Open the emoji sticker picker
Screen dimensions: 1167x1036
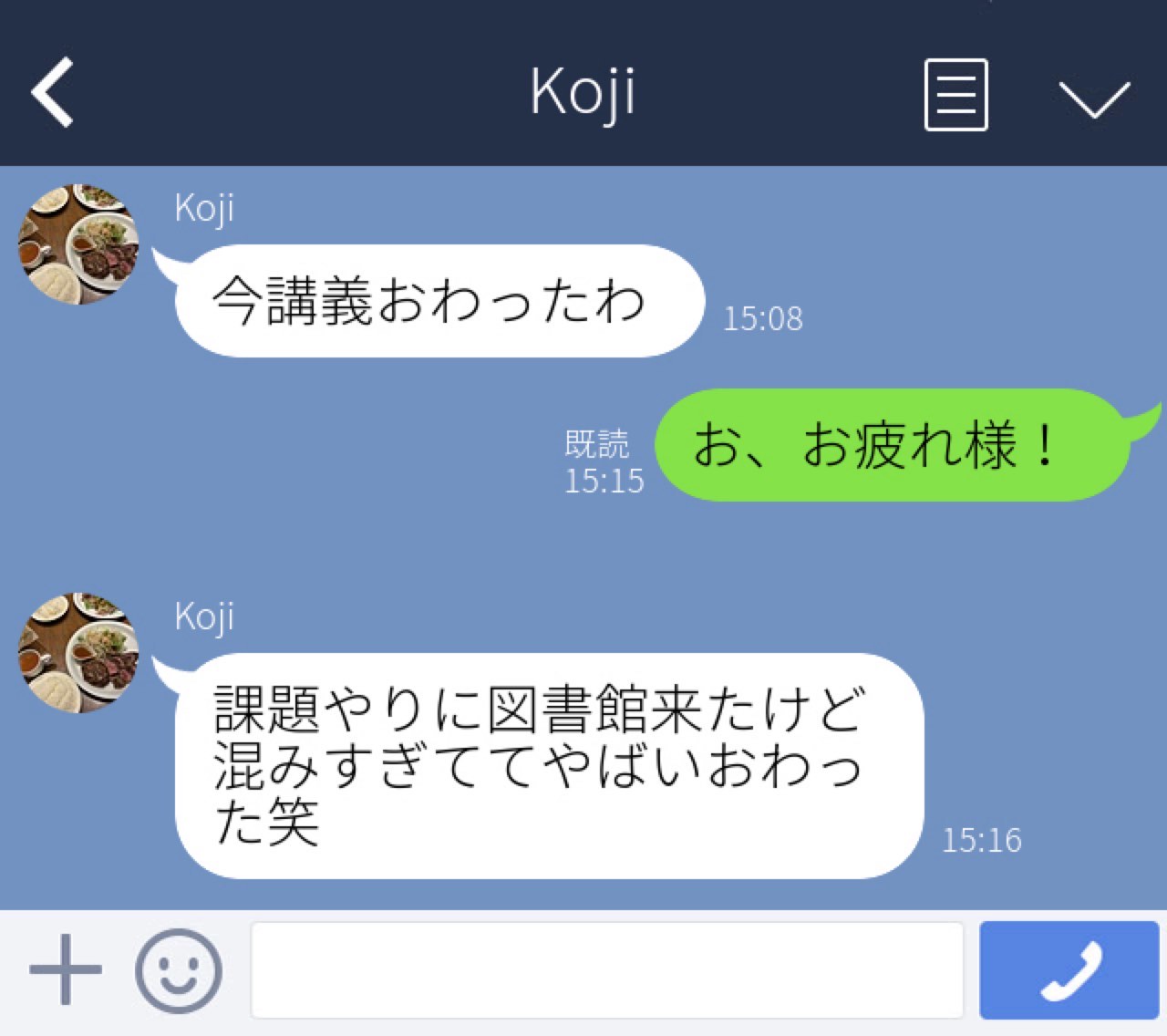pos(179,970)
